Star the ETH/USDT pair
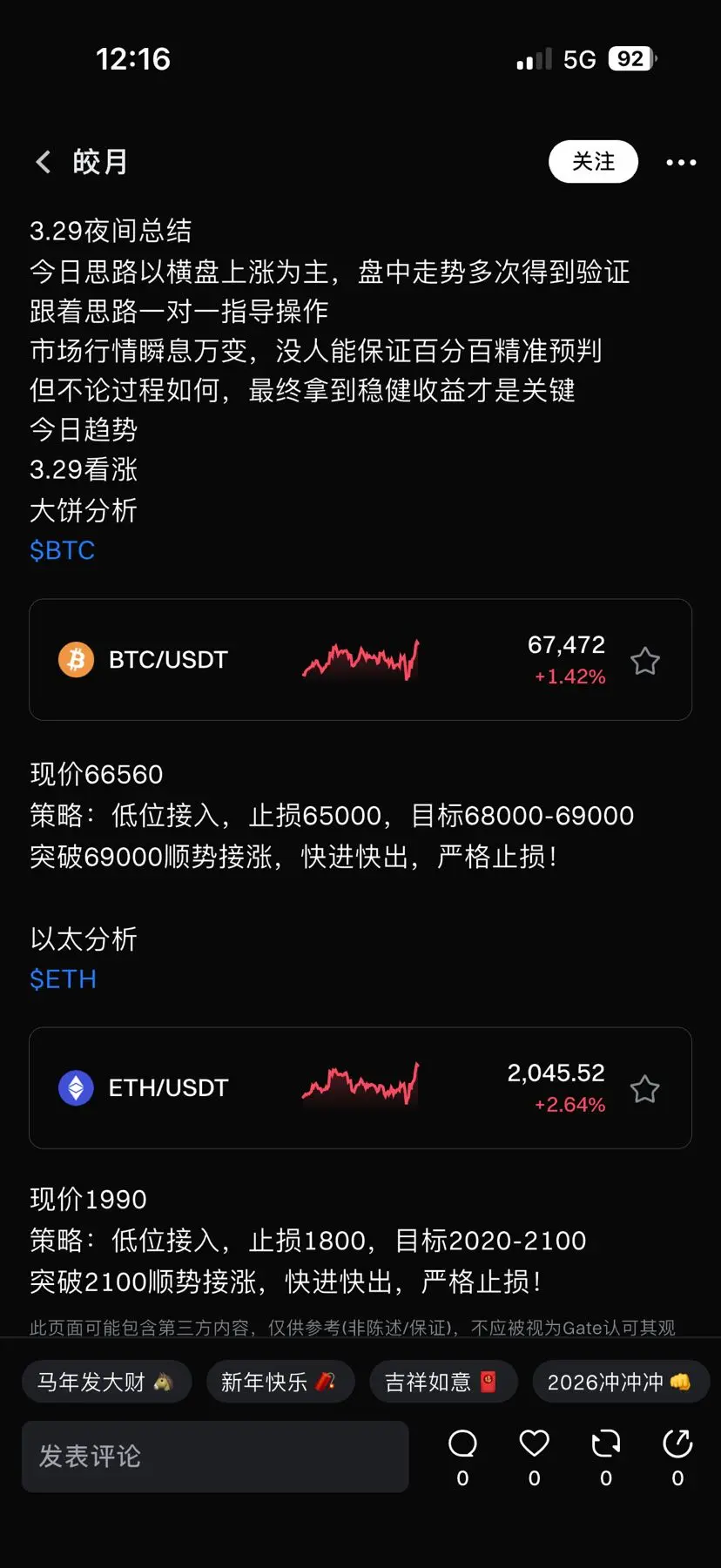721x1568 pixels. 644,1089
